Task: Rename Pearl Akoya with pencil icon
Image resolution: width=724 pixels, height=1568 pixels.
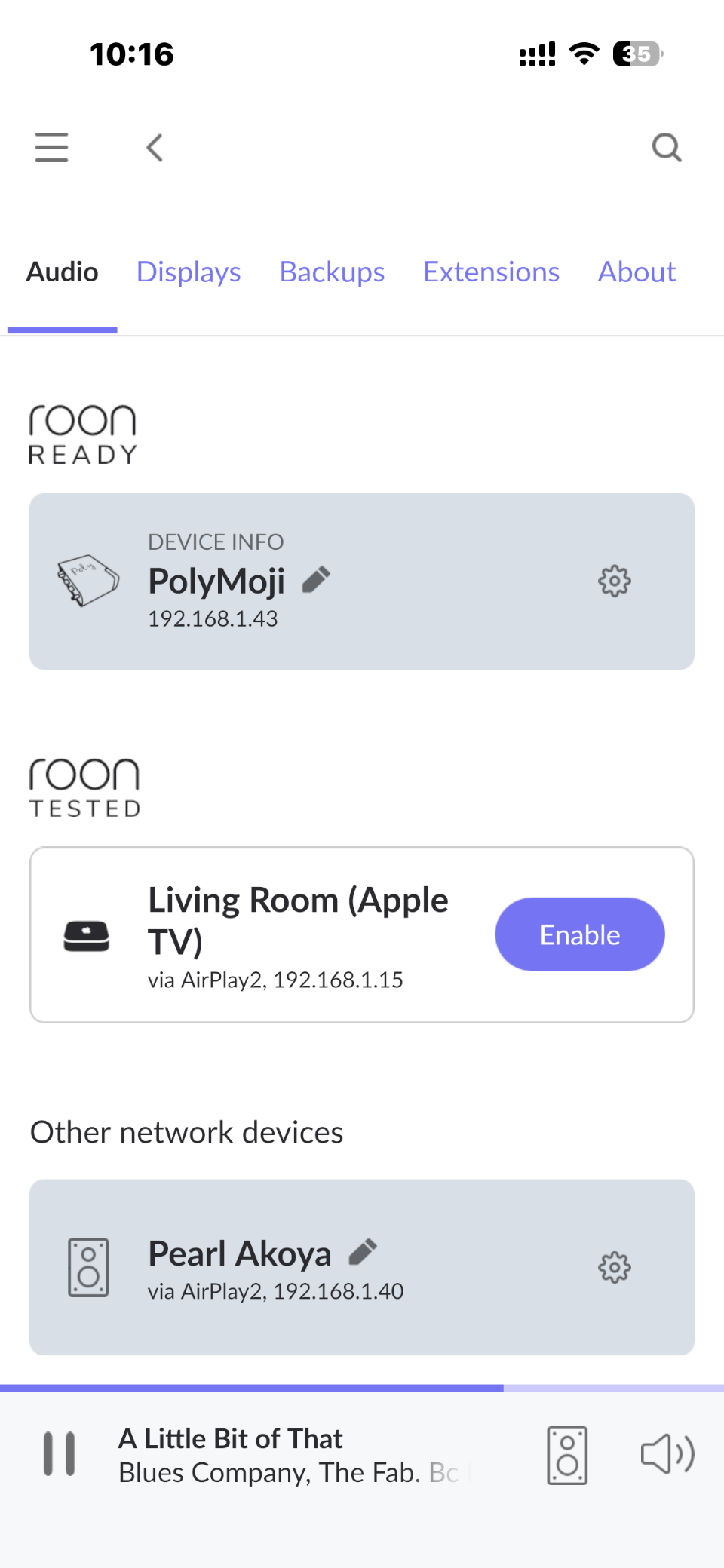Action: [363, 1253]
